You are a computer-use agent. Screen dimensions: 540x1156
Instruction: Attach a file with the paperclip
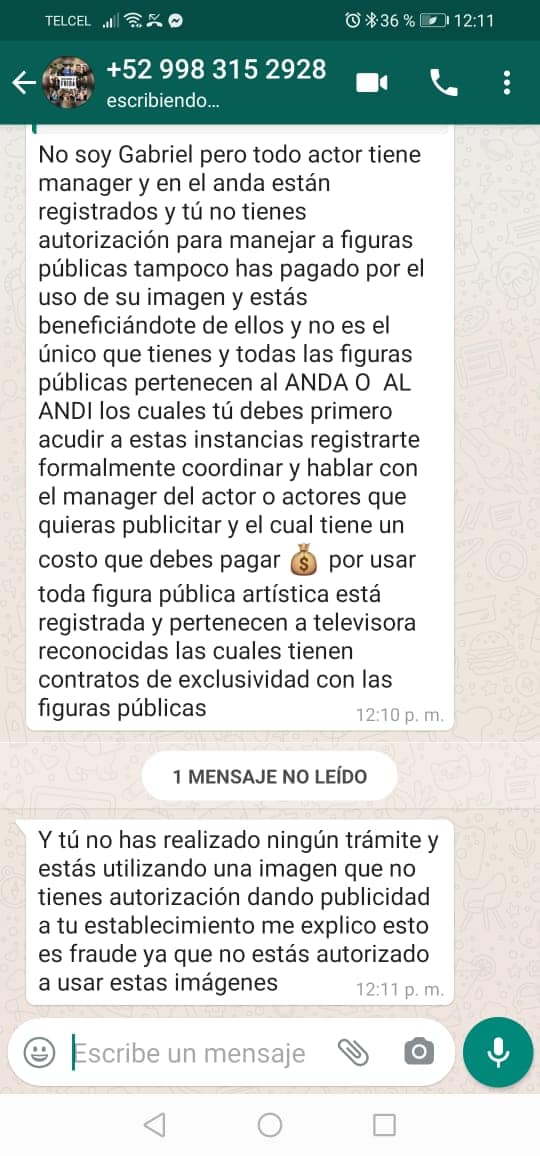353,1052
